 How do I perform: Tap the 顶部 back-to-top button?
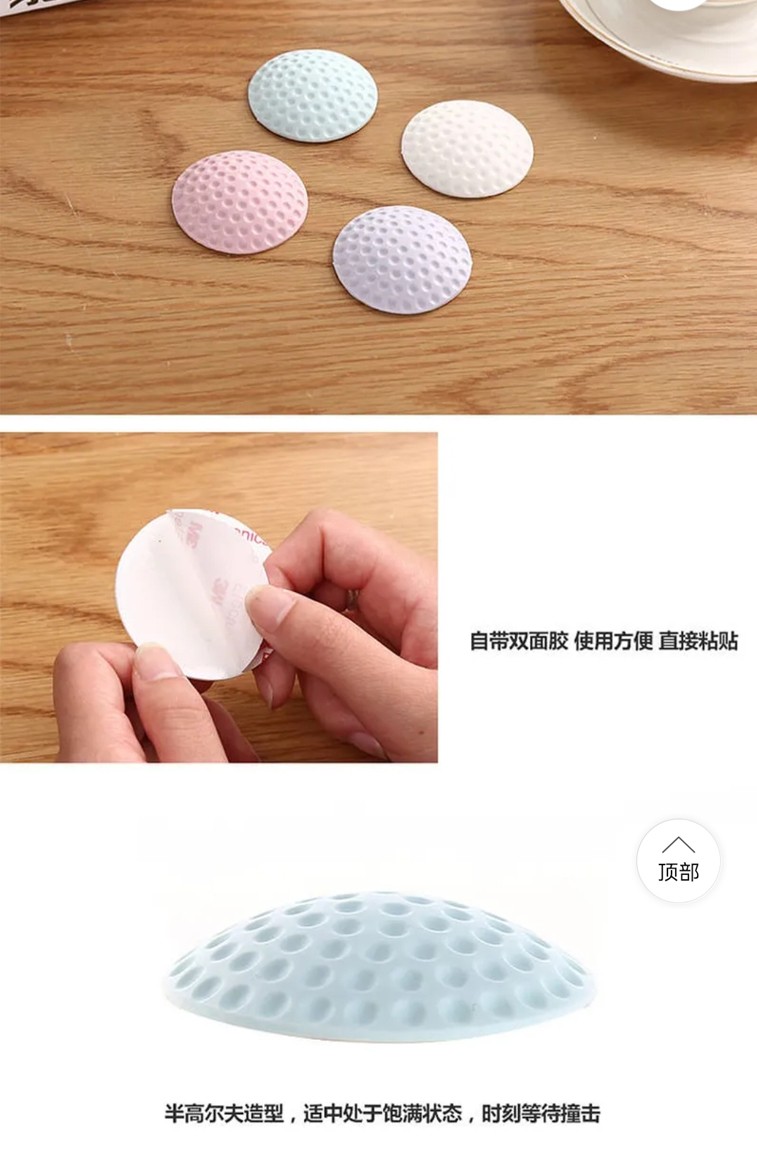click(x=678, y=860)
